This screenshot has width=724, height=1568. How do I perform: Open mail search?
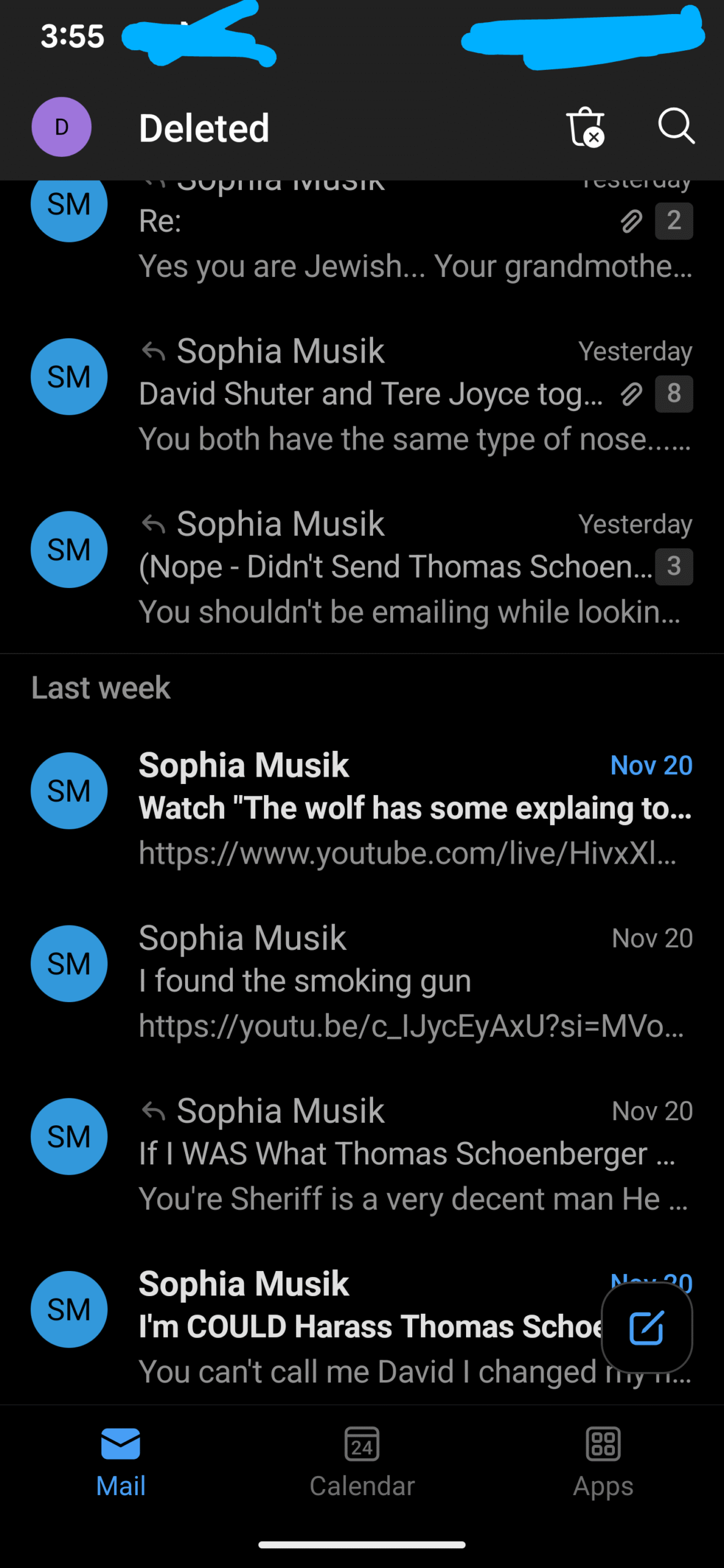coord(676,126)
